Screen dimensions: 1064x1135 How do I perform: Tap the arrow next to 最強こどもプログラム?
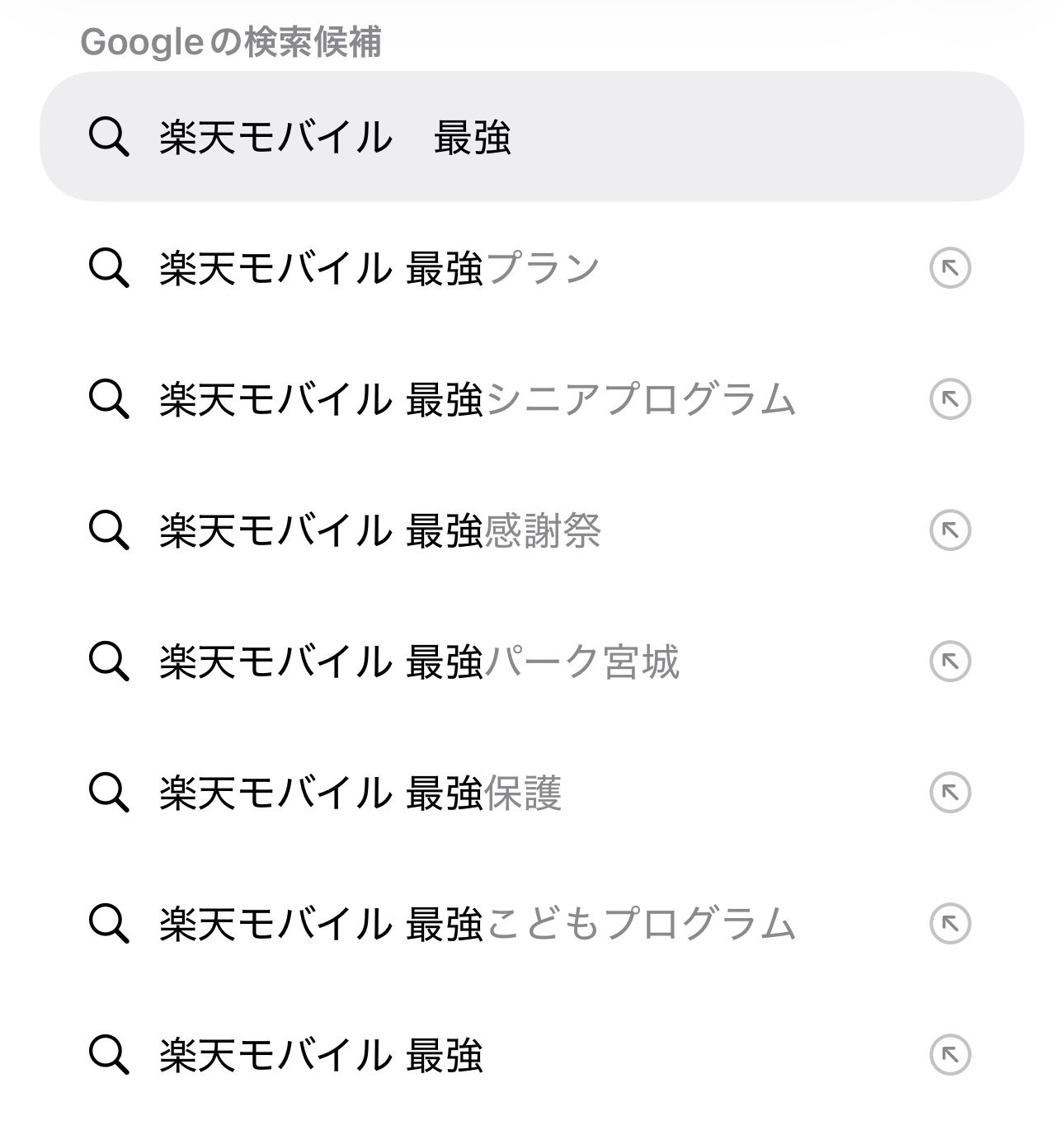(x=949, y=924)
